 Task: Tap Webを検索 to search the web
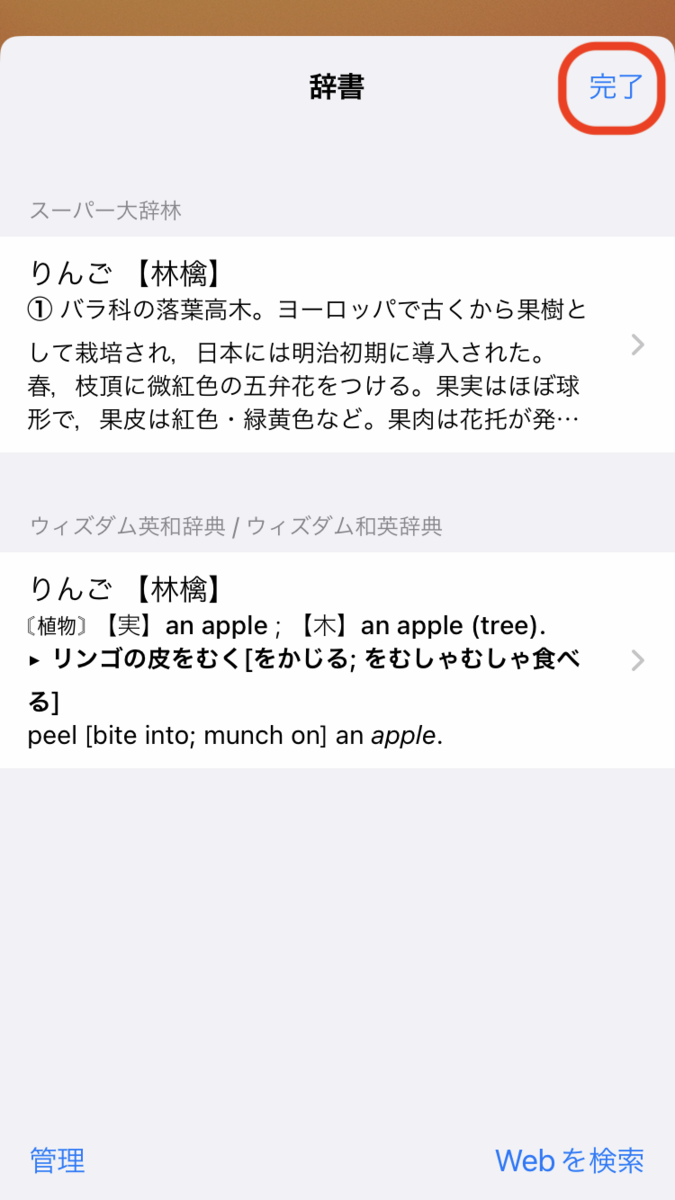[x=569, y=1160]
